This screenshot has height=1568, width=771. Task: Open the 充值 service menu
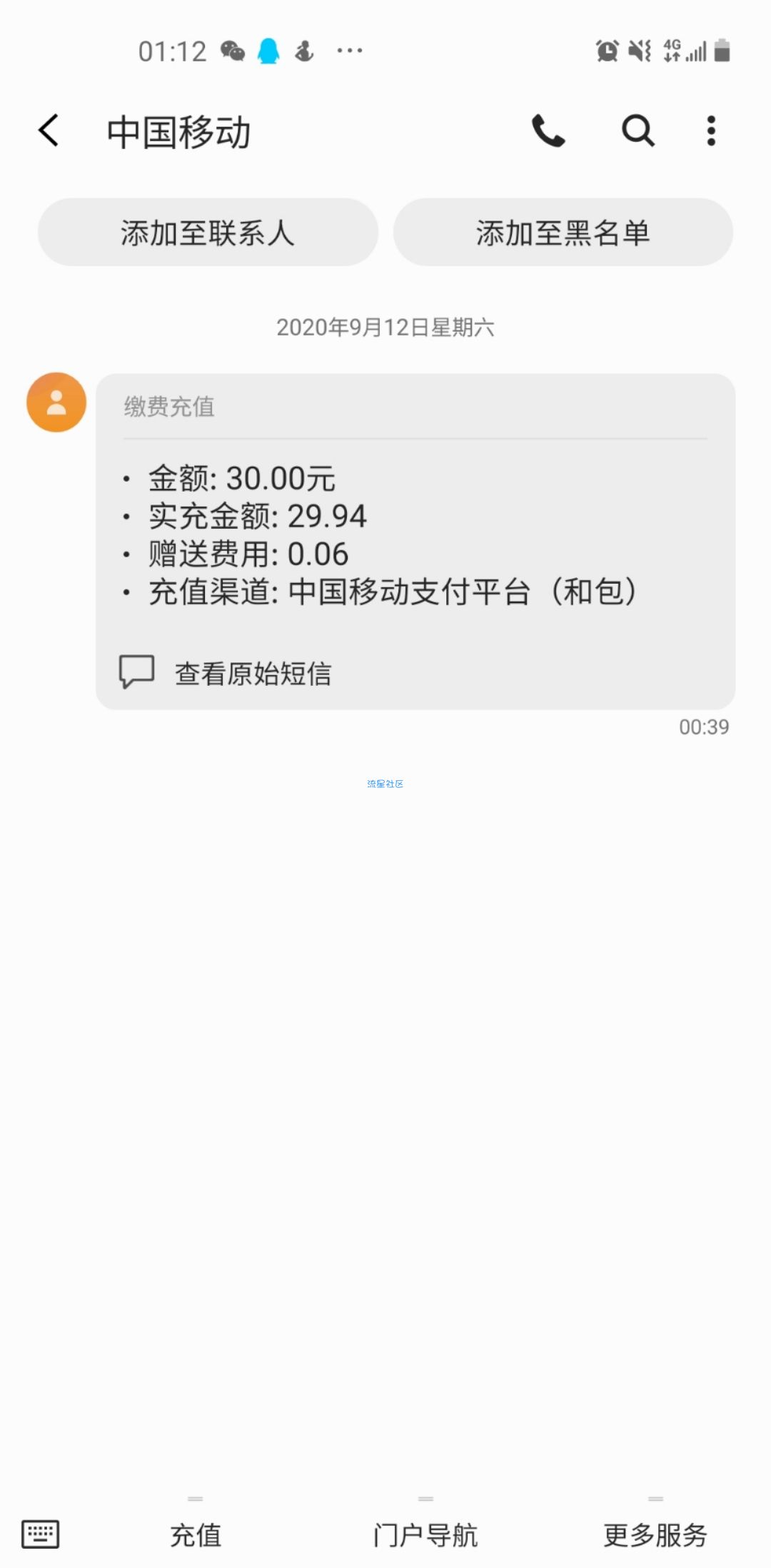[196, 1534]
